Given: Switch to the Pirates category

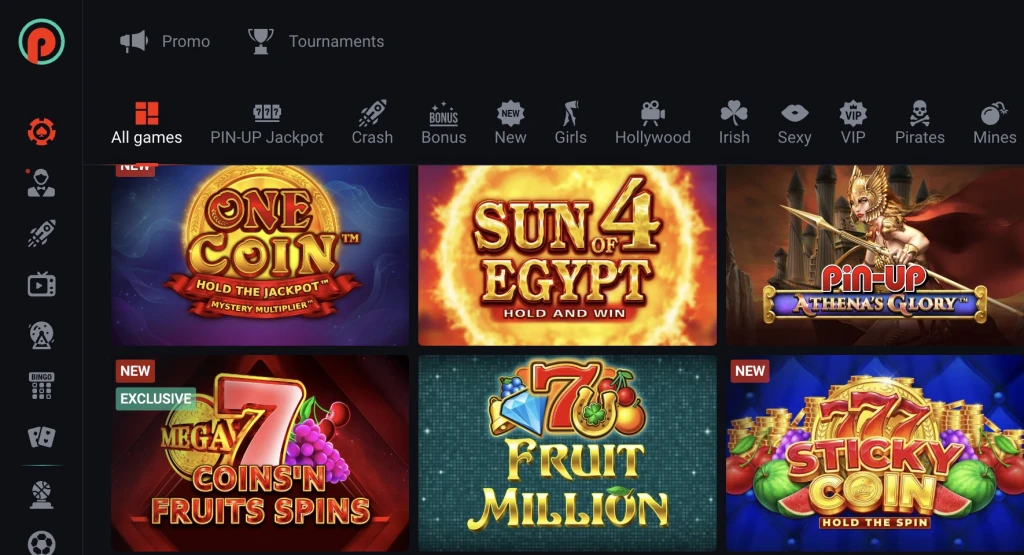Looking at the screenshot, I should point(919,124).
